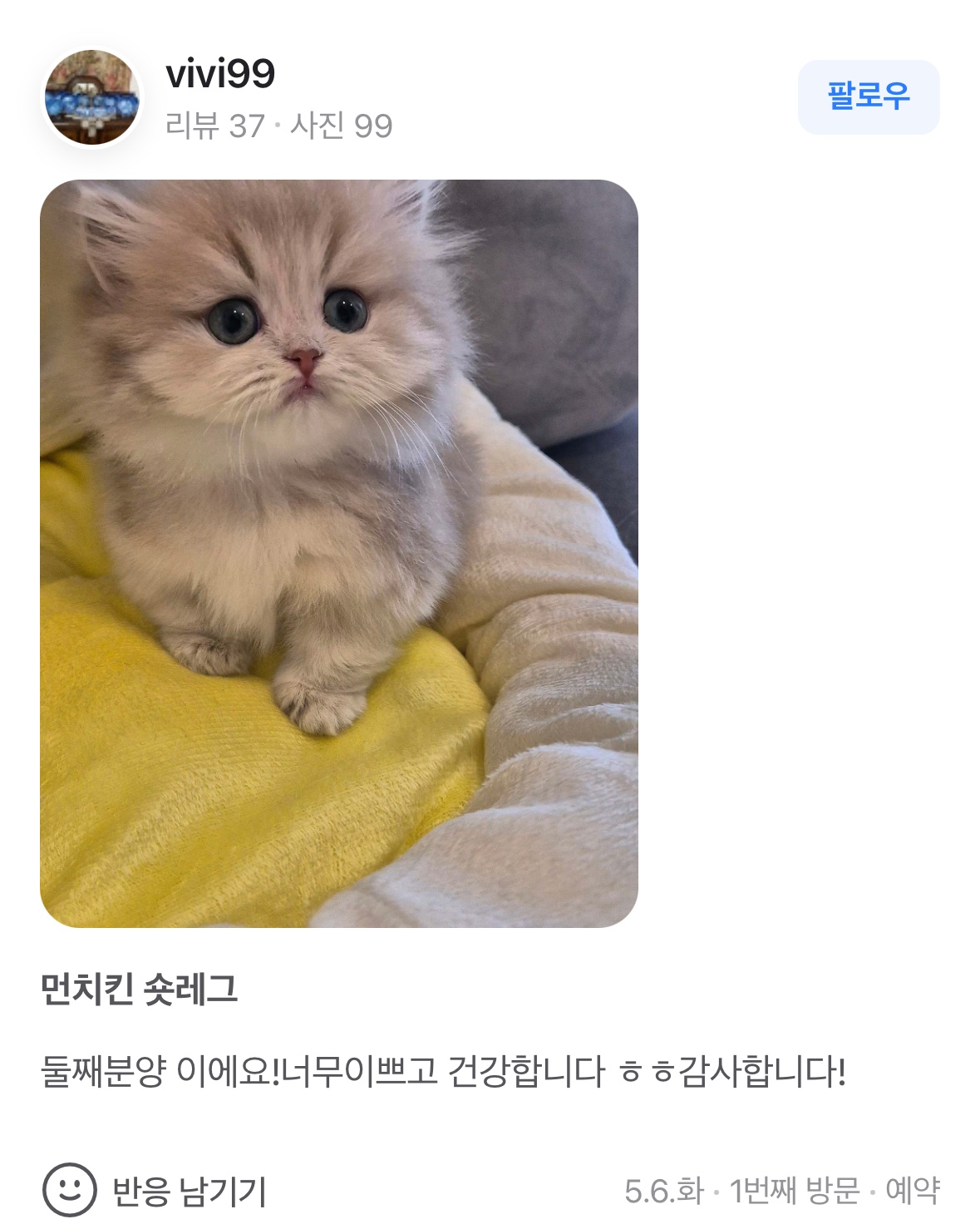Tap 반응 남기기 to leave a reaction
This screenshot has height=1229, width=980.
[x=155, y=1190]
